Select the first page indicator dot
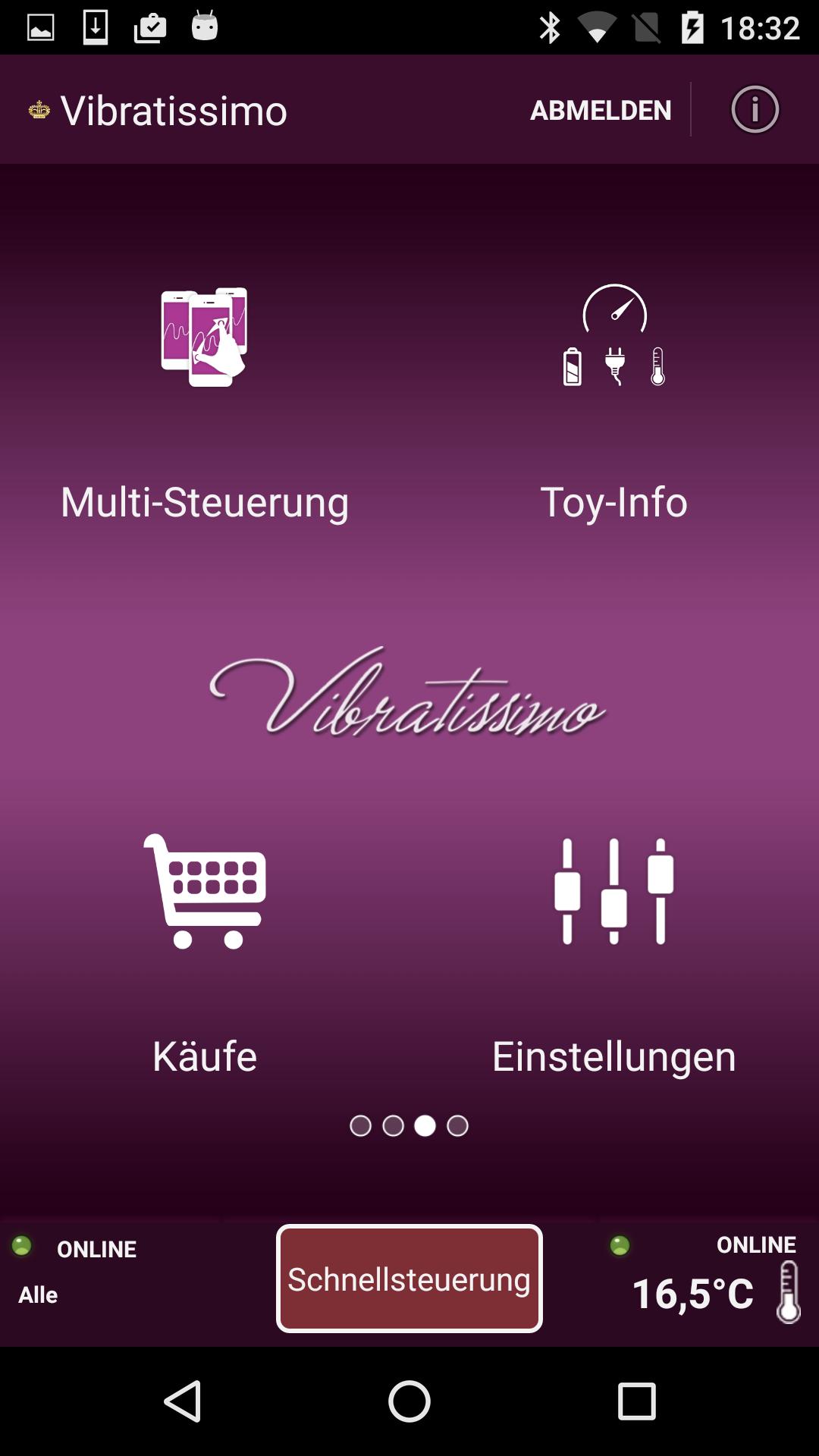819x1456 pixels. tap(362, 1125)
